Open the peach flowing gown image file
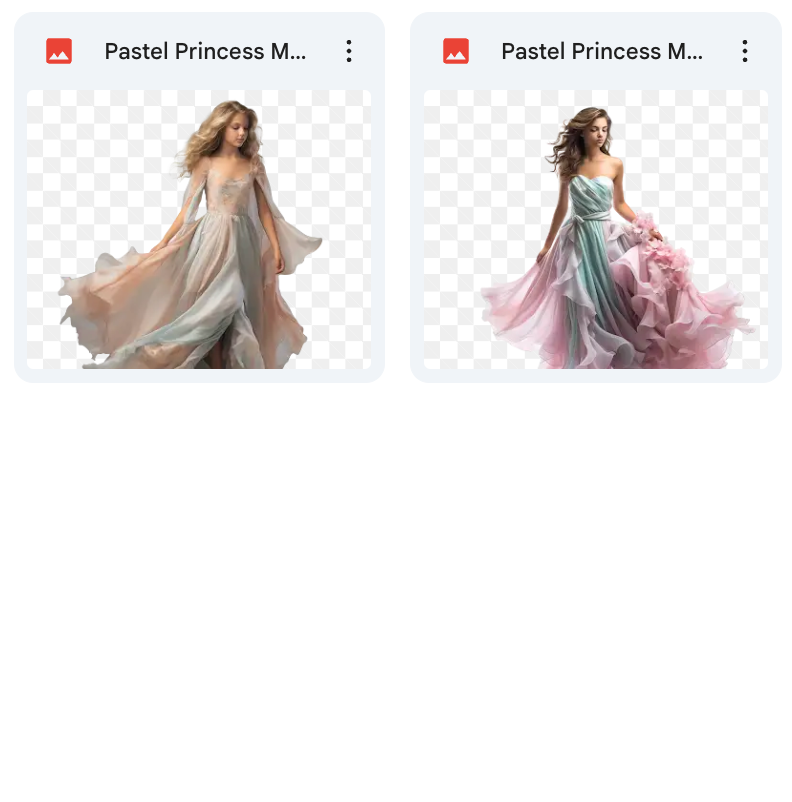 199,230
